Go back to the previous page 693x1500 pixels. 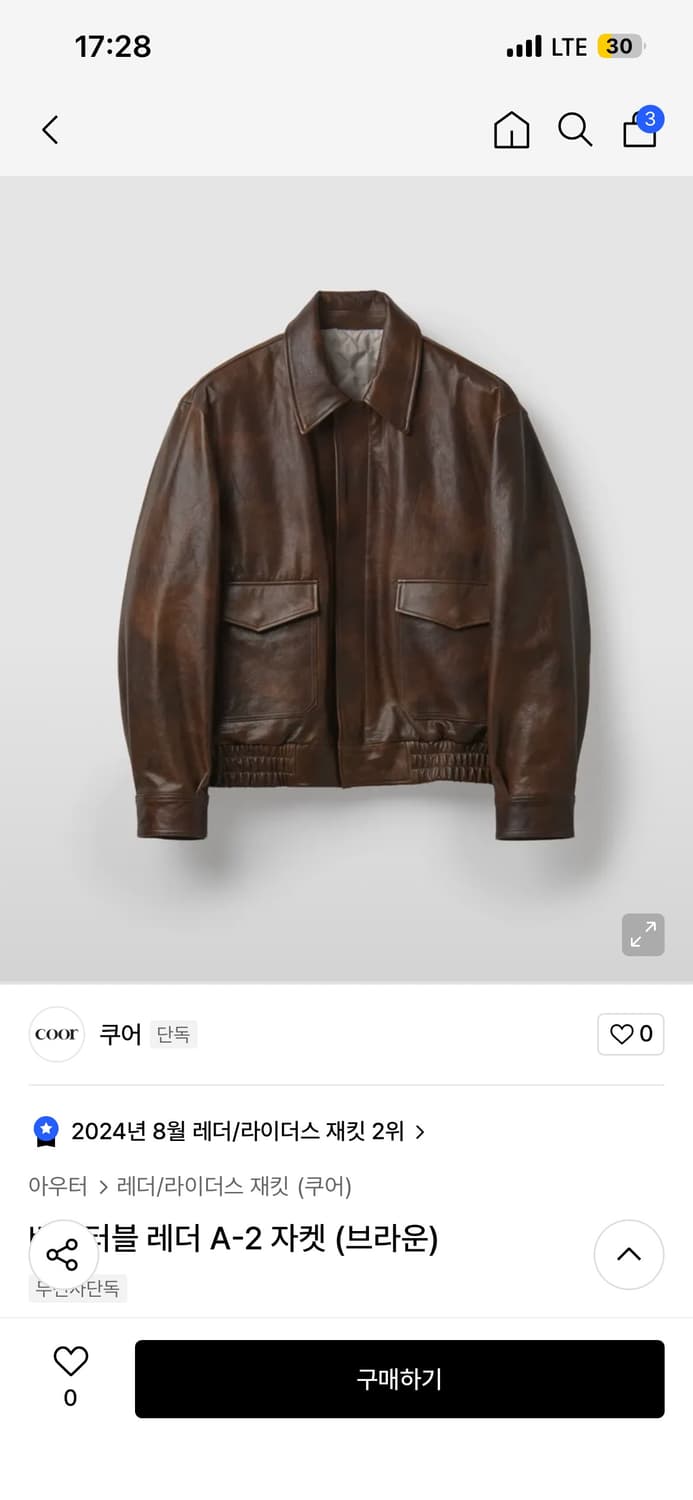(50, 130)
